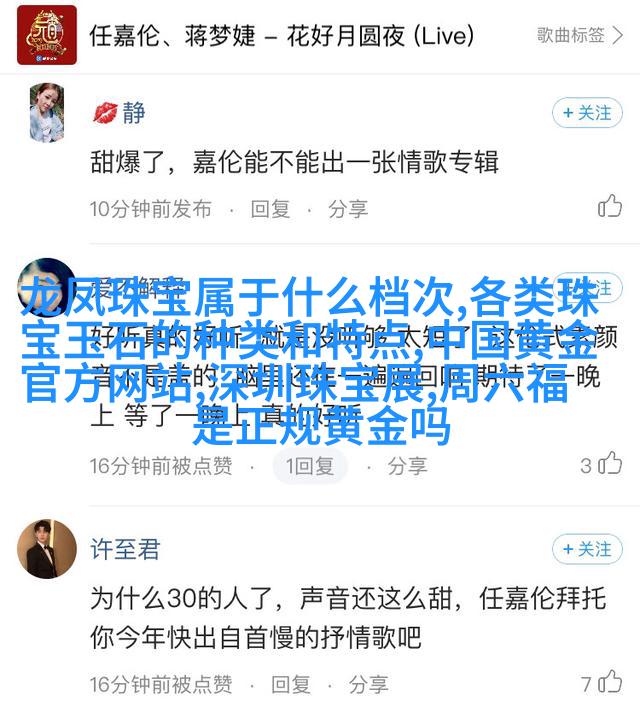The width and height of the screenshot is (640, 713).
Task: Follow 许至君 with 关注 button
Action: pyautogui.click(x=585, y=549)
